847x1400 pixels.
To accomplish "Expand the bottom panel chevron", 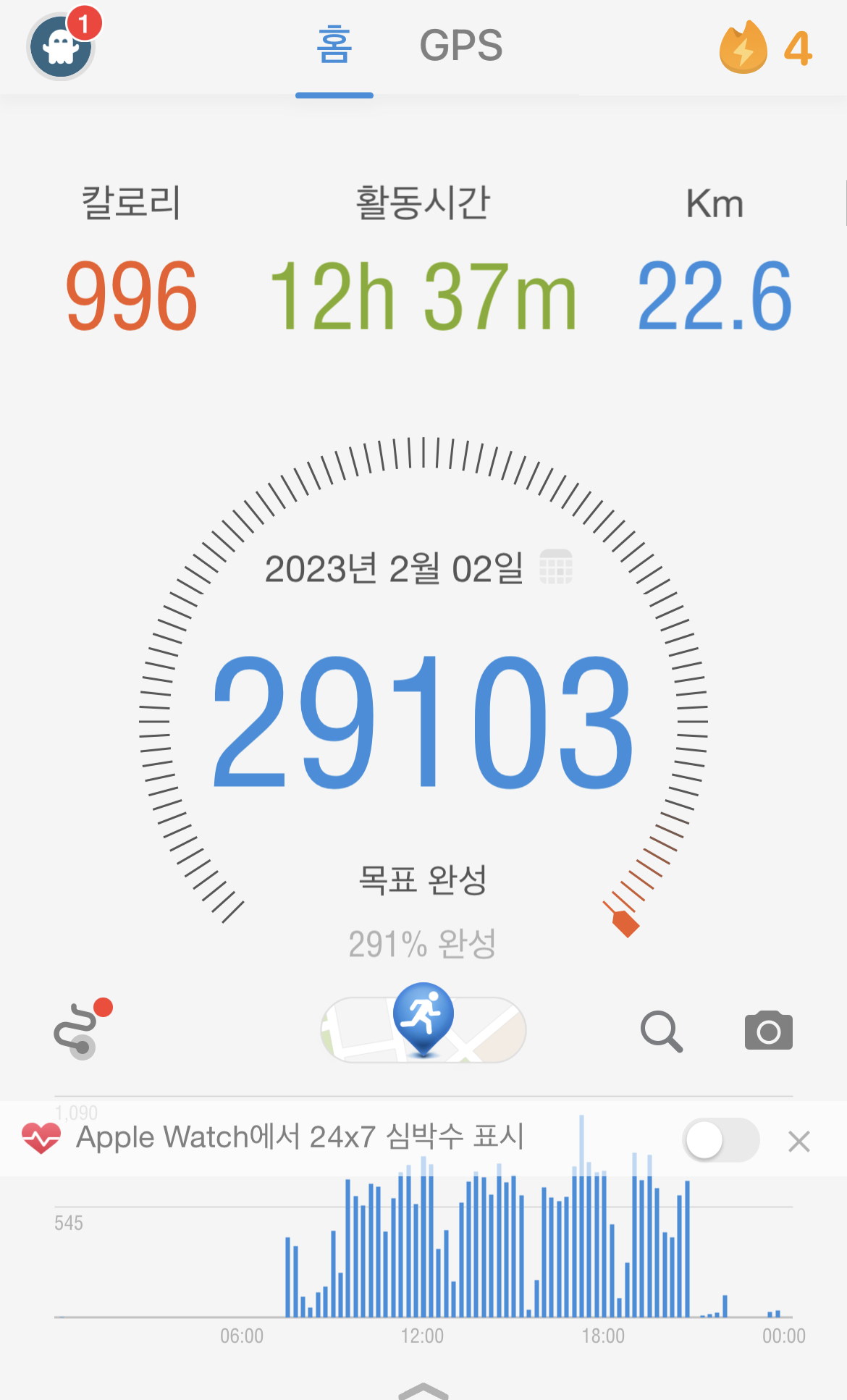I will pyautogui.click(x=423, y=1390).
